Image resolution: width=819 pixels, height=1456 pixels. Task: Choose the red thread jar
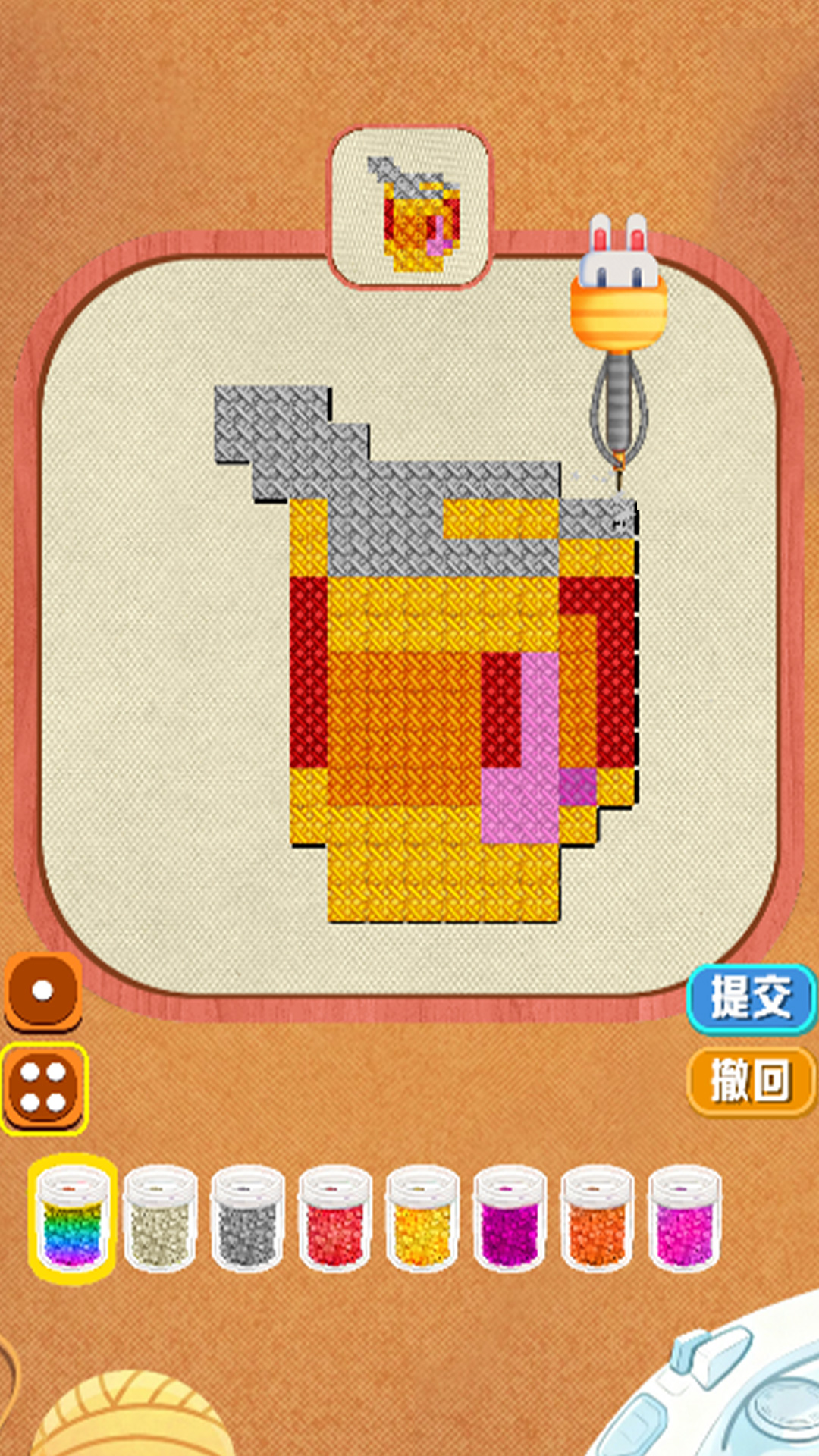(x=335, y=1219)
